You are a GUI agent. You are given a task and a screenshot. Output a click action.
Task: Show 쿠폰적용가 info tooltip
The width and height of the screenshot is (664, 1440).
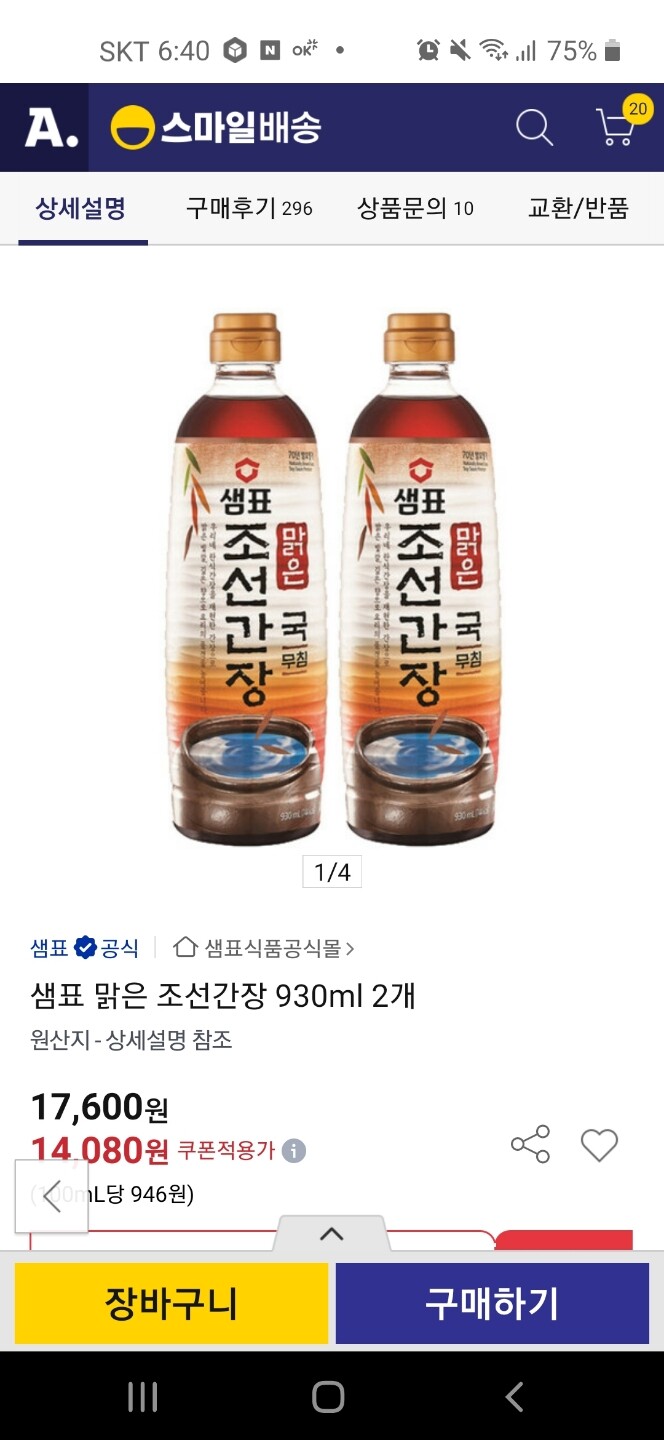coord(293,1150)
